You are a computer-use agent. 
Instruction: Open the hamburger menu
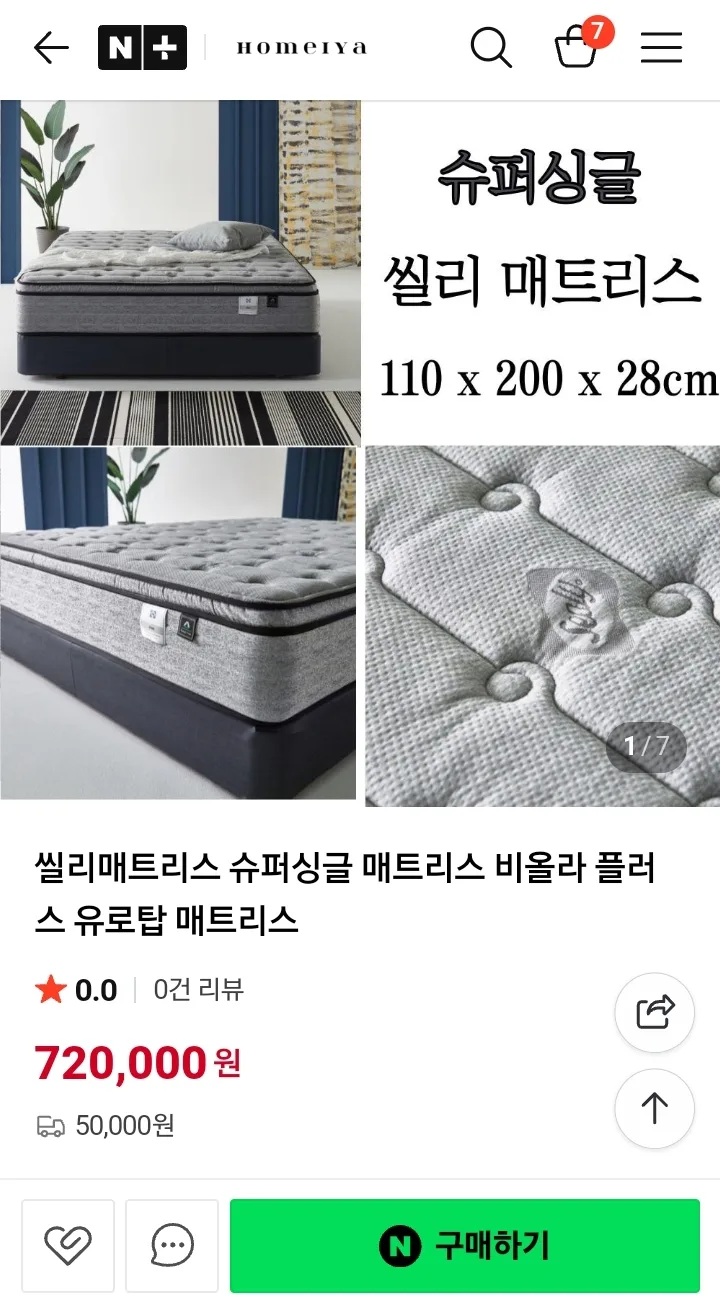click(661, 47)
